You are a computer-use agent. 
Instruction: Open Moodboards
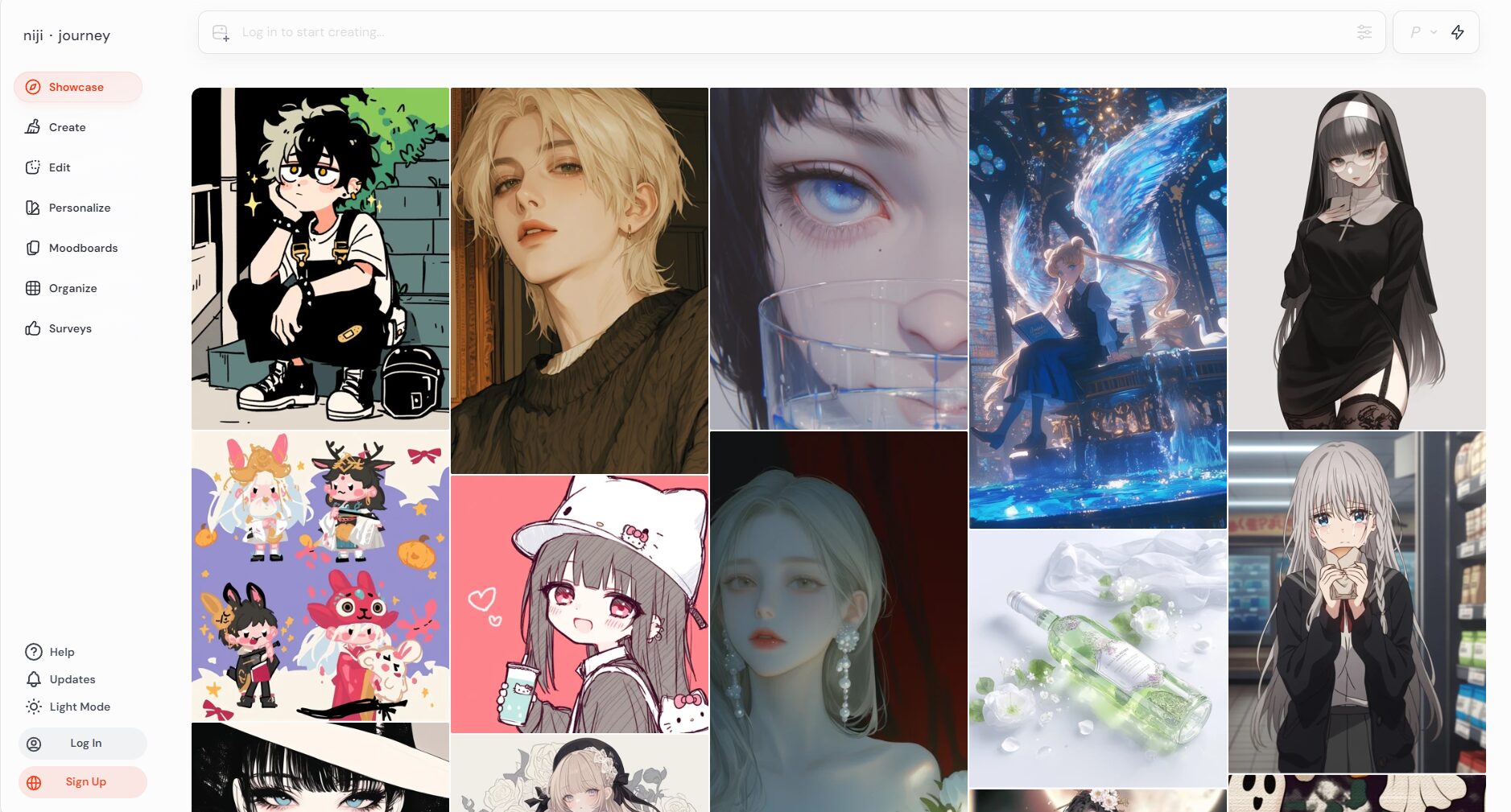tap(83, 248)
